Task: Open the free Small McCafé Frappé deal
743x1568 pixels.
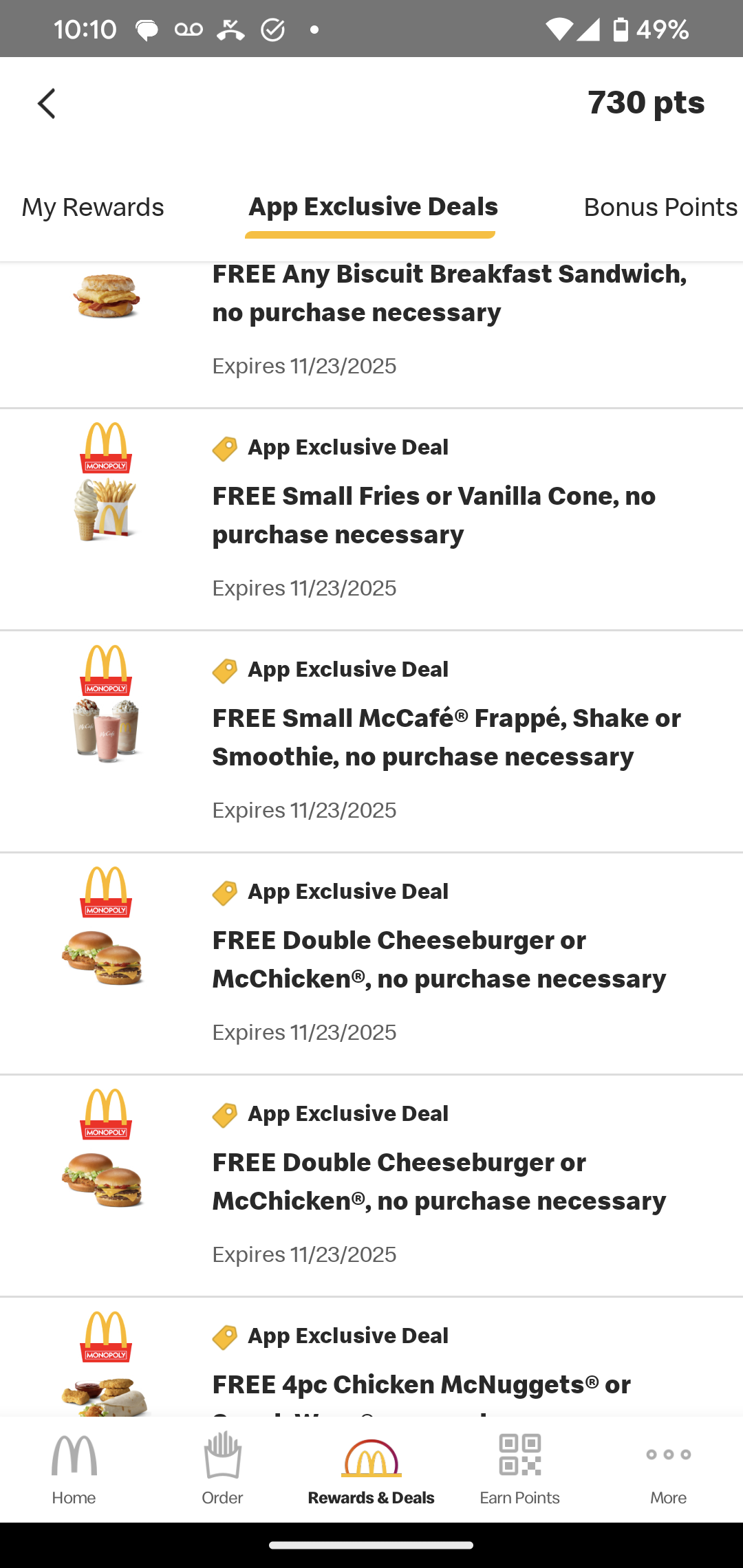Action: click(x=446, y=738)
